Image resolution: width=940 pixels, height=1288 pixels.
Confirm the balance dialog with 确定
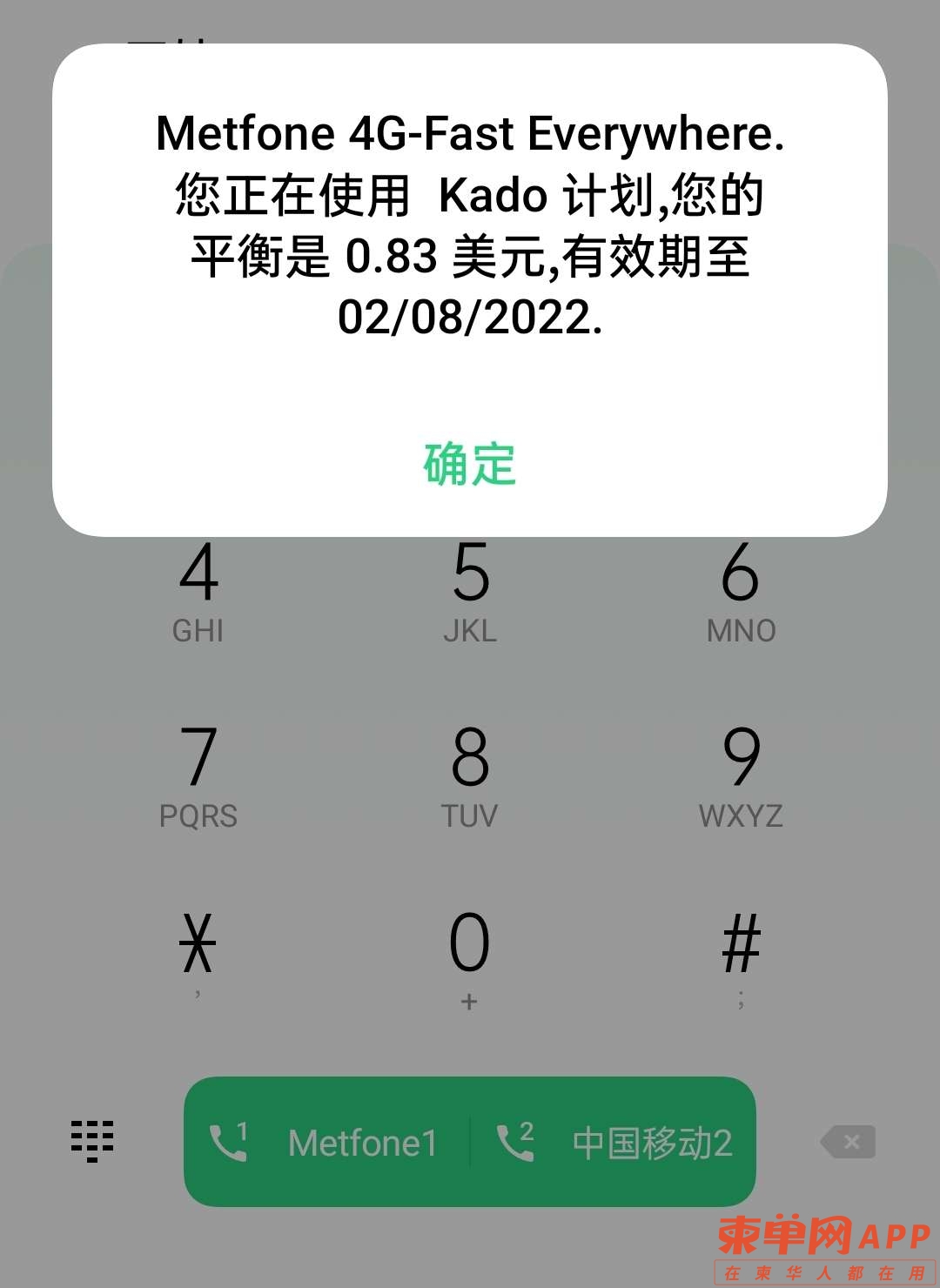click(469, 464)
